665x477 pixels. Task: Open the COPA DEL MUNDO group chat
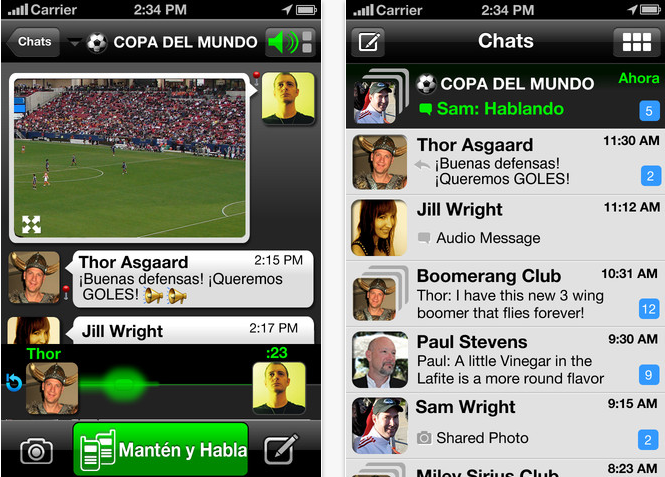coord(506,96)
